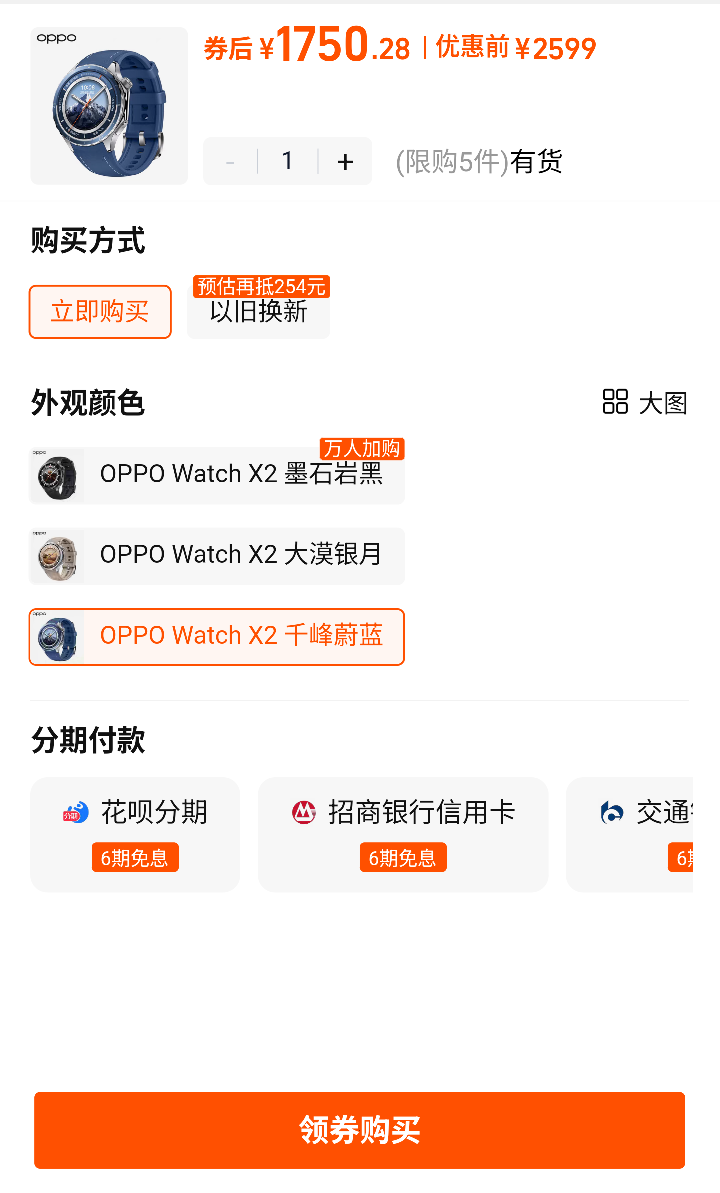The height and width of the screenshot is (1193, 720).
Task: Tap the blue watch product thumbnail
Action: point(109,106)
